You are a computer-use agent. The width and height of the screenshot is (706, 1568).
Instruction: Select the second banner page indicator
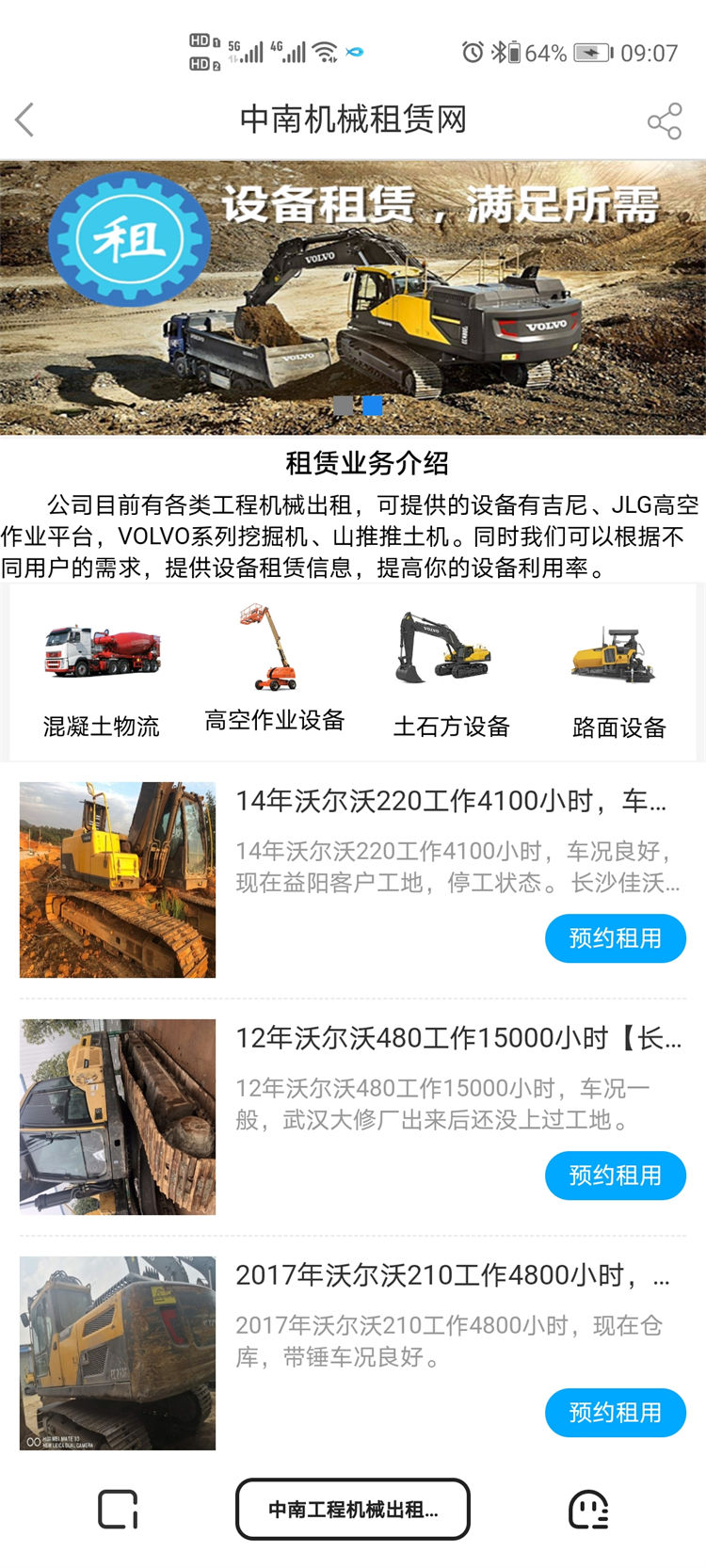tap(373, 406)
